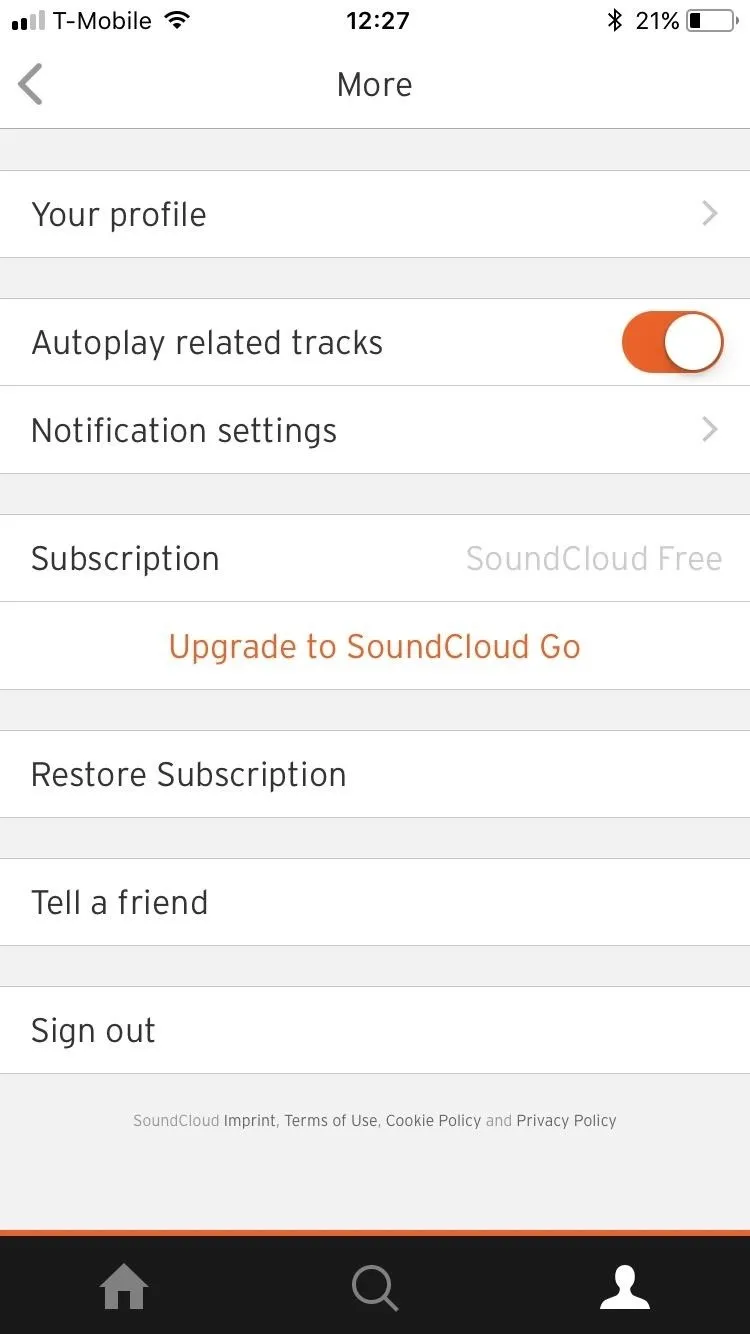
Task: Switch to the Search tab
Action: [x=375, y=1287]
